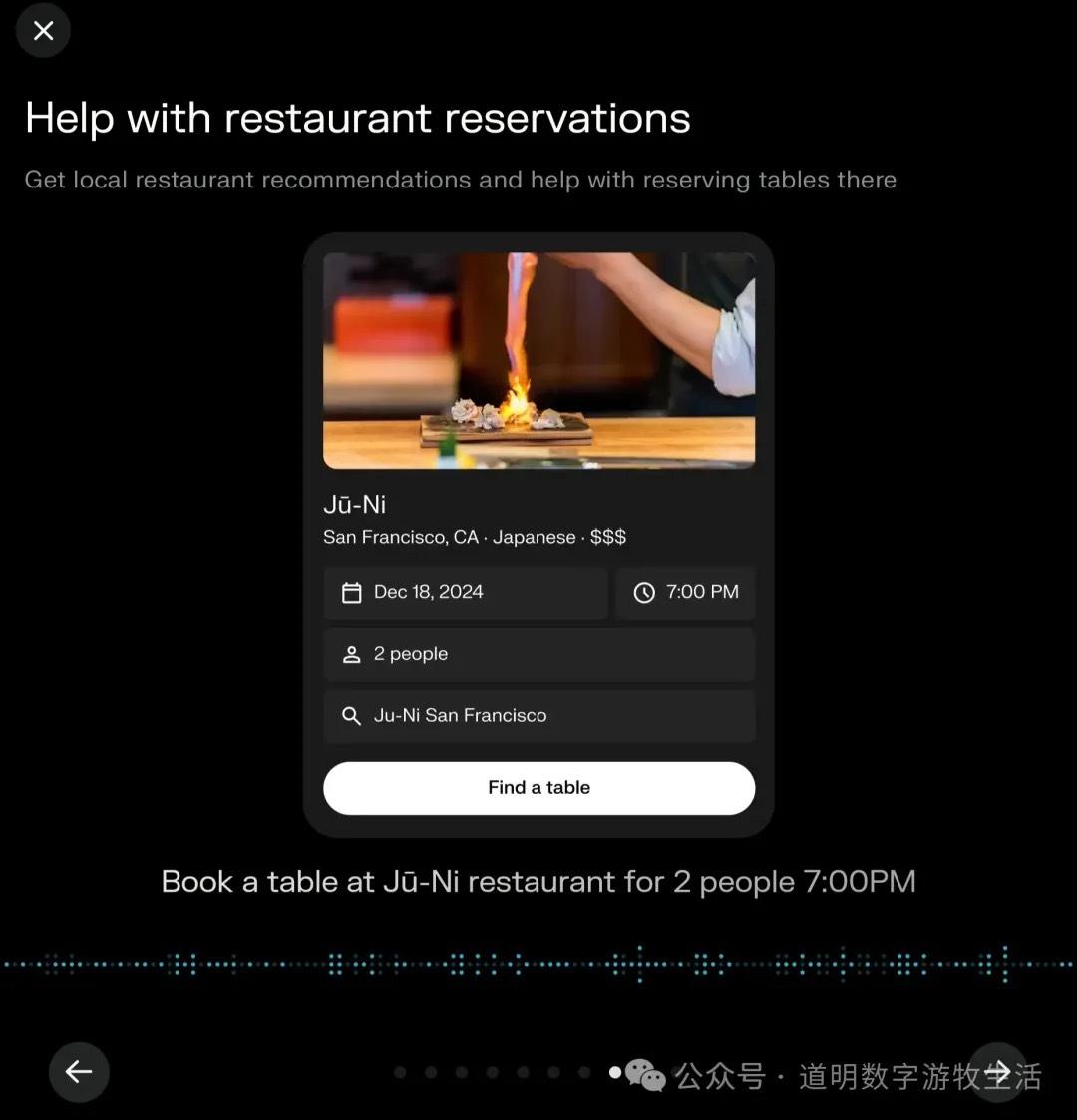Tap the Ju-Ni San Francisco search field
Viewport: 1077px width, 1120px height.
(x=538, y=716)
